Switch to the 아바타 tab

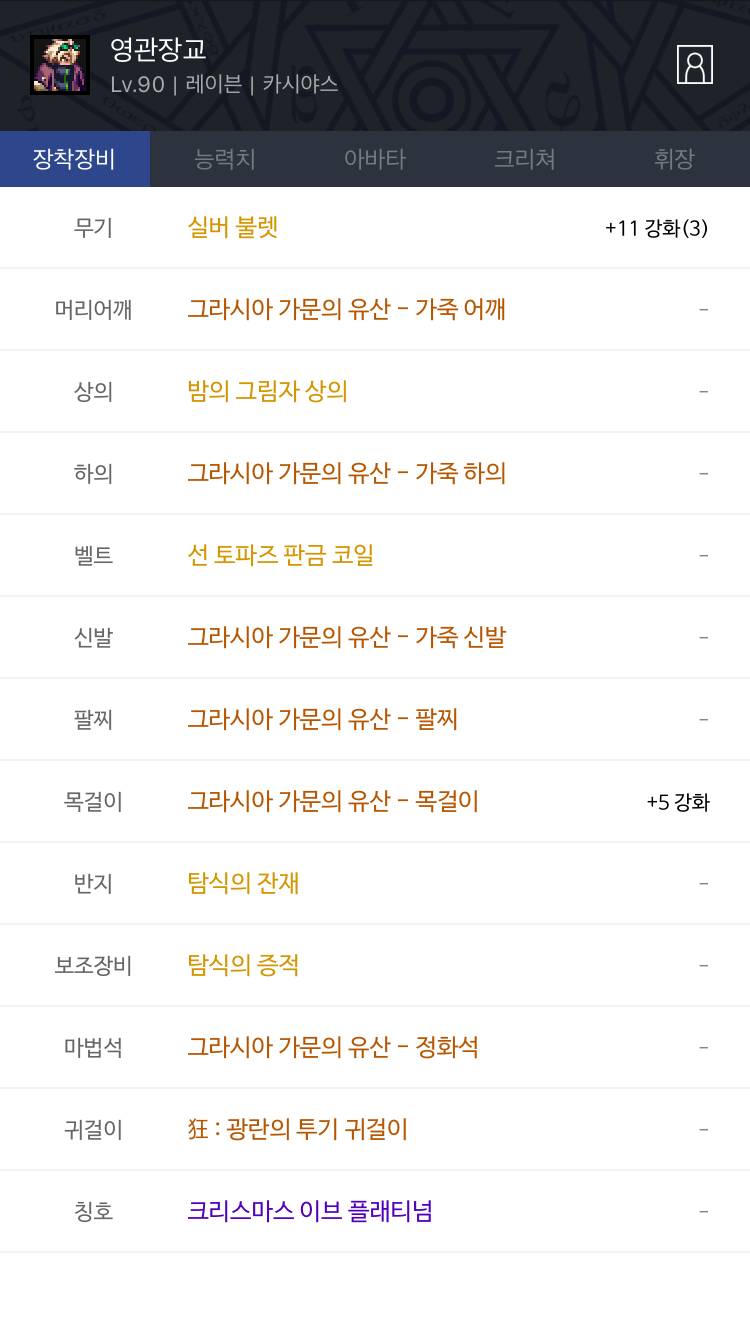(375, 159)
